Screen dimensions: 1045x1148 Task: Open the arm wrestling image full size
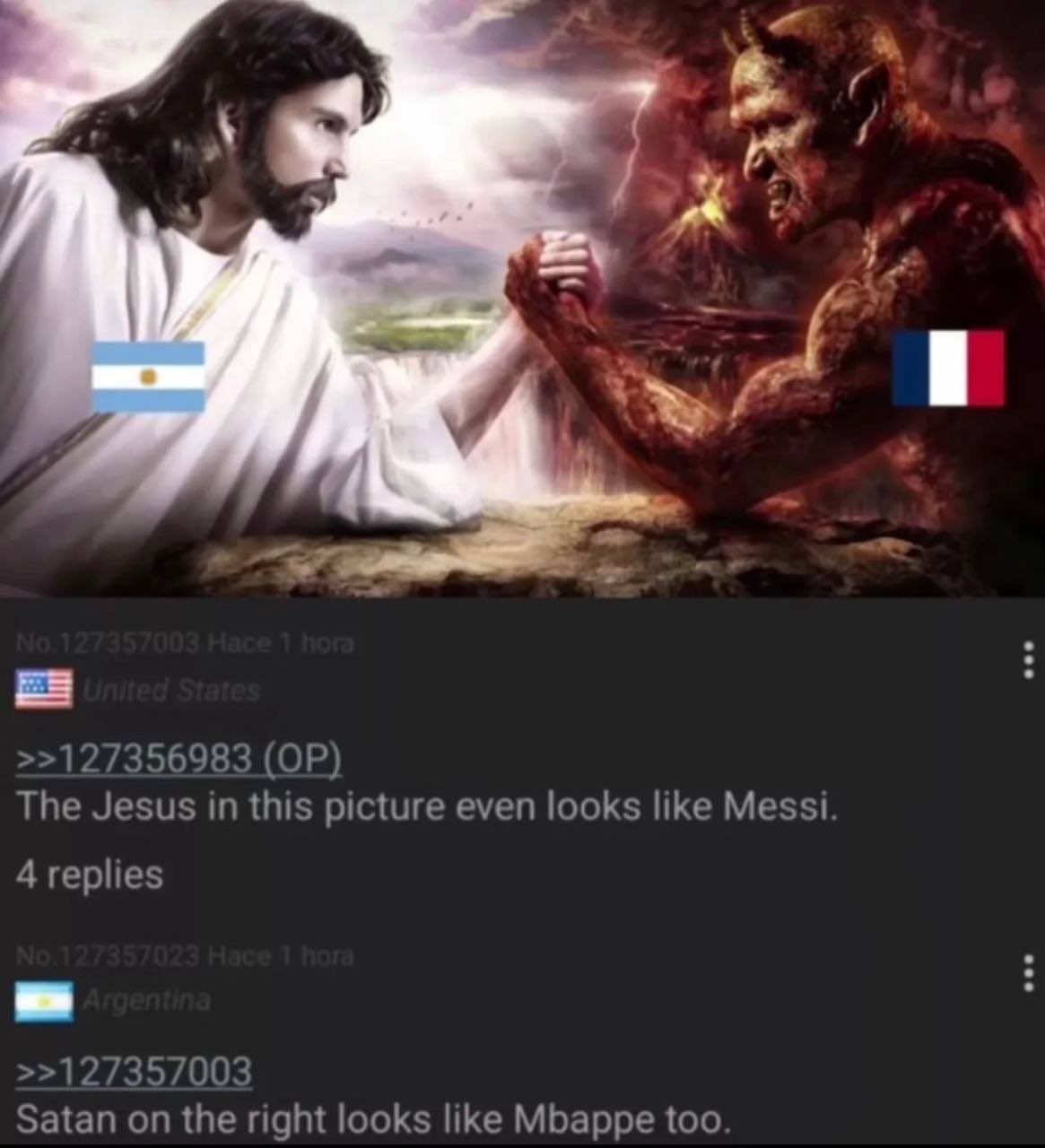point(522,296)
